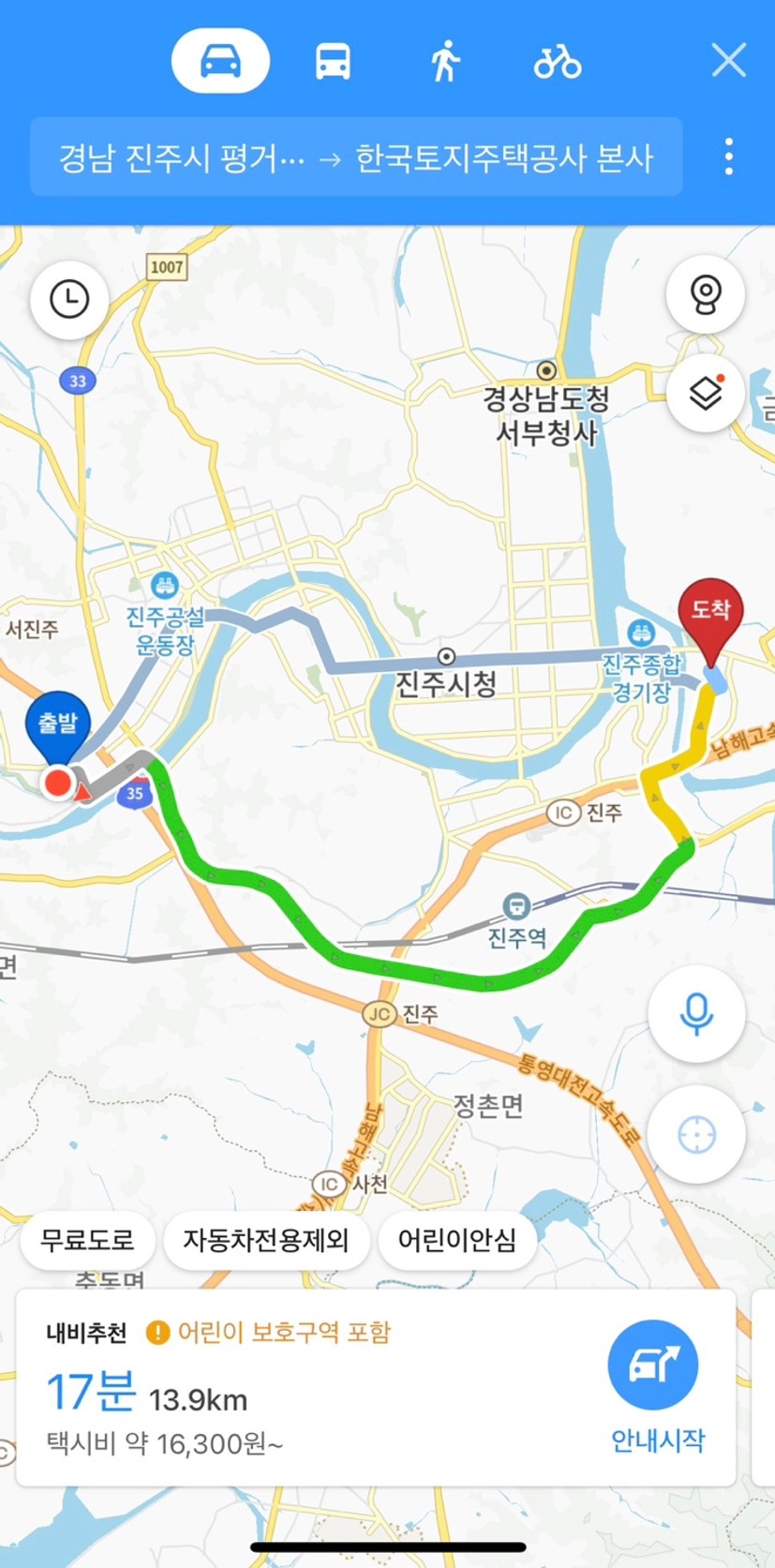Viewport: 775px width, 1568px height.
Task: Open the CCTV camera view button
Action: coord(705,294)
